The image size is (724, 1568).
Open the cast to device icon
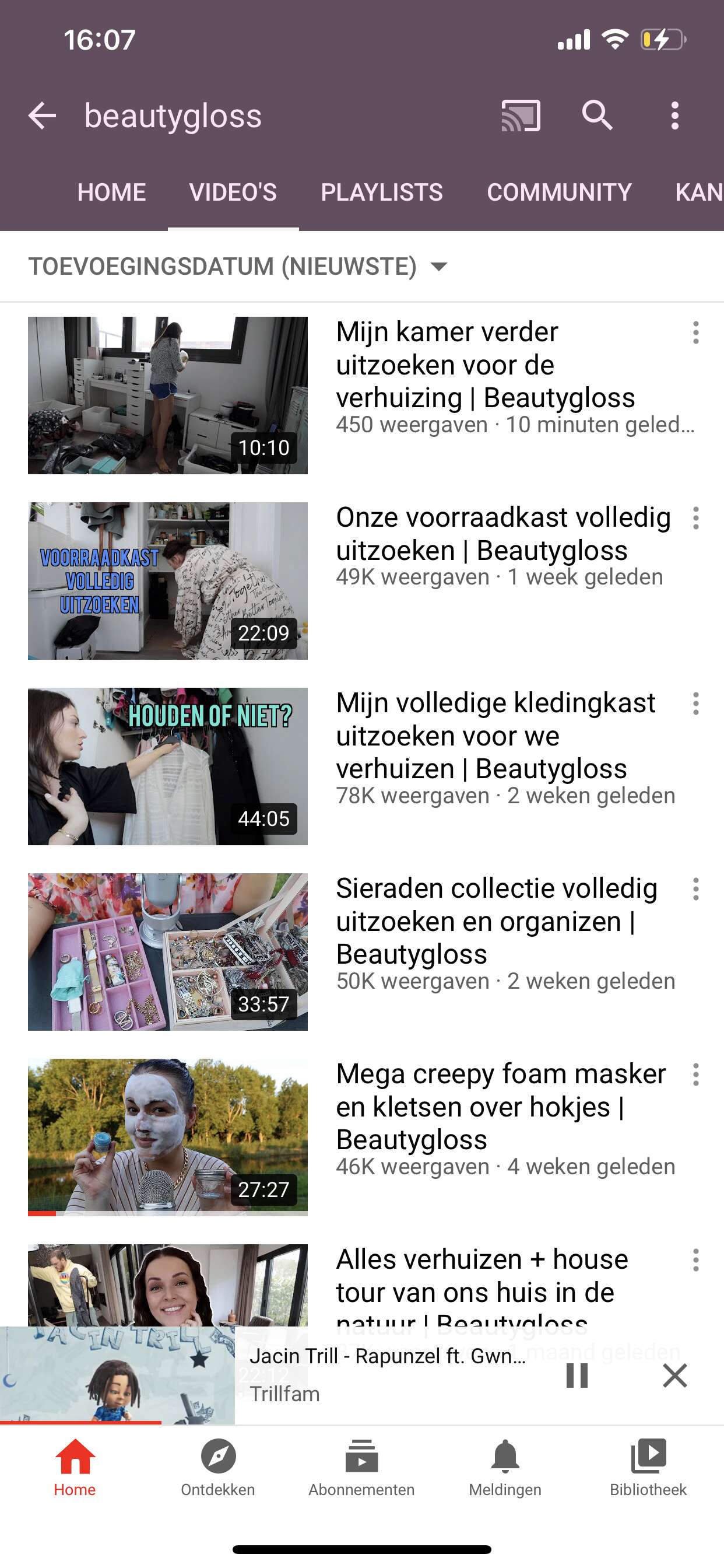coord(521,116)
